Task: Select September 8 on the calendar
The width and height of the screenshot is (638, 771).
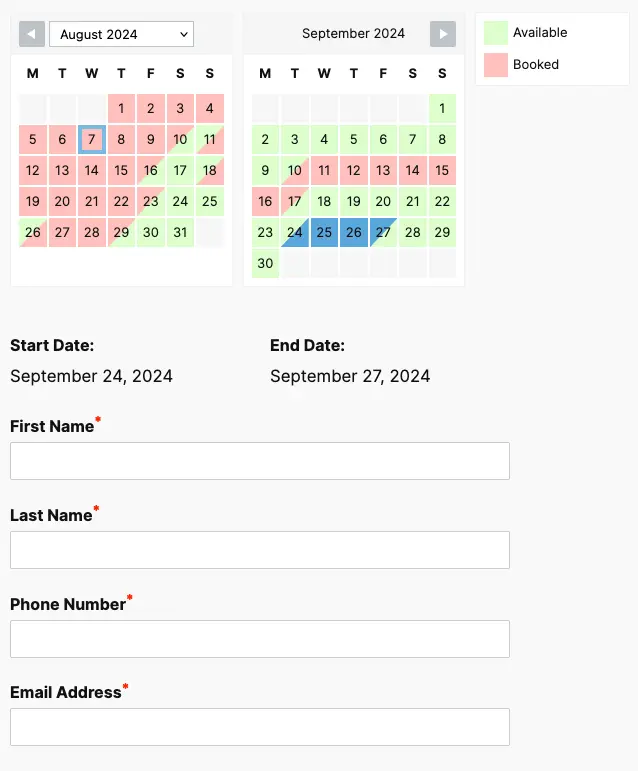Action: tap(442, 139)
